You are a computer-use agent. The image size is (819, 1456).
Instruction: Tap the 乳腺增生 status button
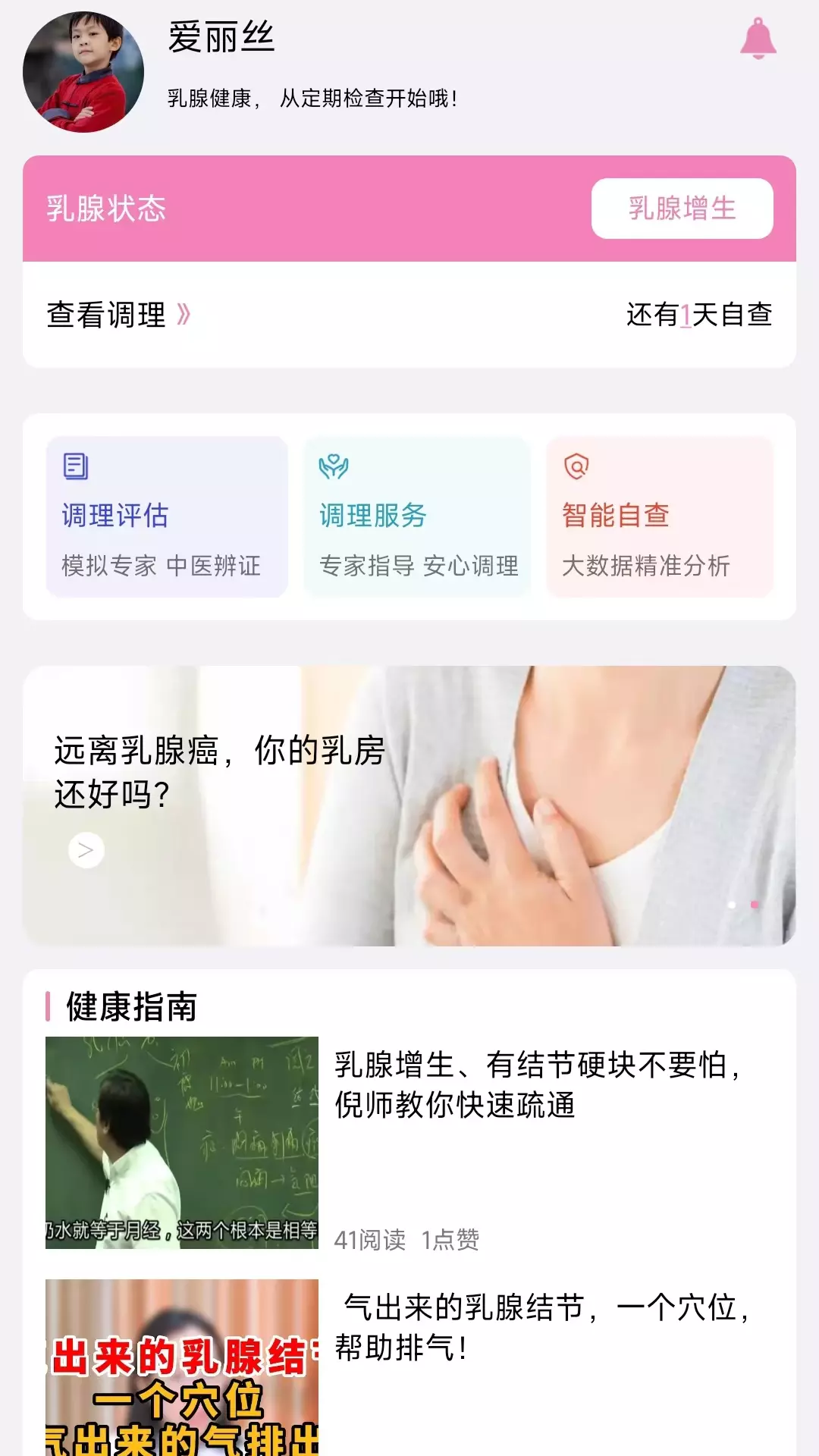coord(682,209)
